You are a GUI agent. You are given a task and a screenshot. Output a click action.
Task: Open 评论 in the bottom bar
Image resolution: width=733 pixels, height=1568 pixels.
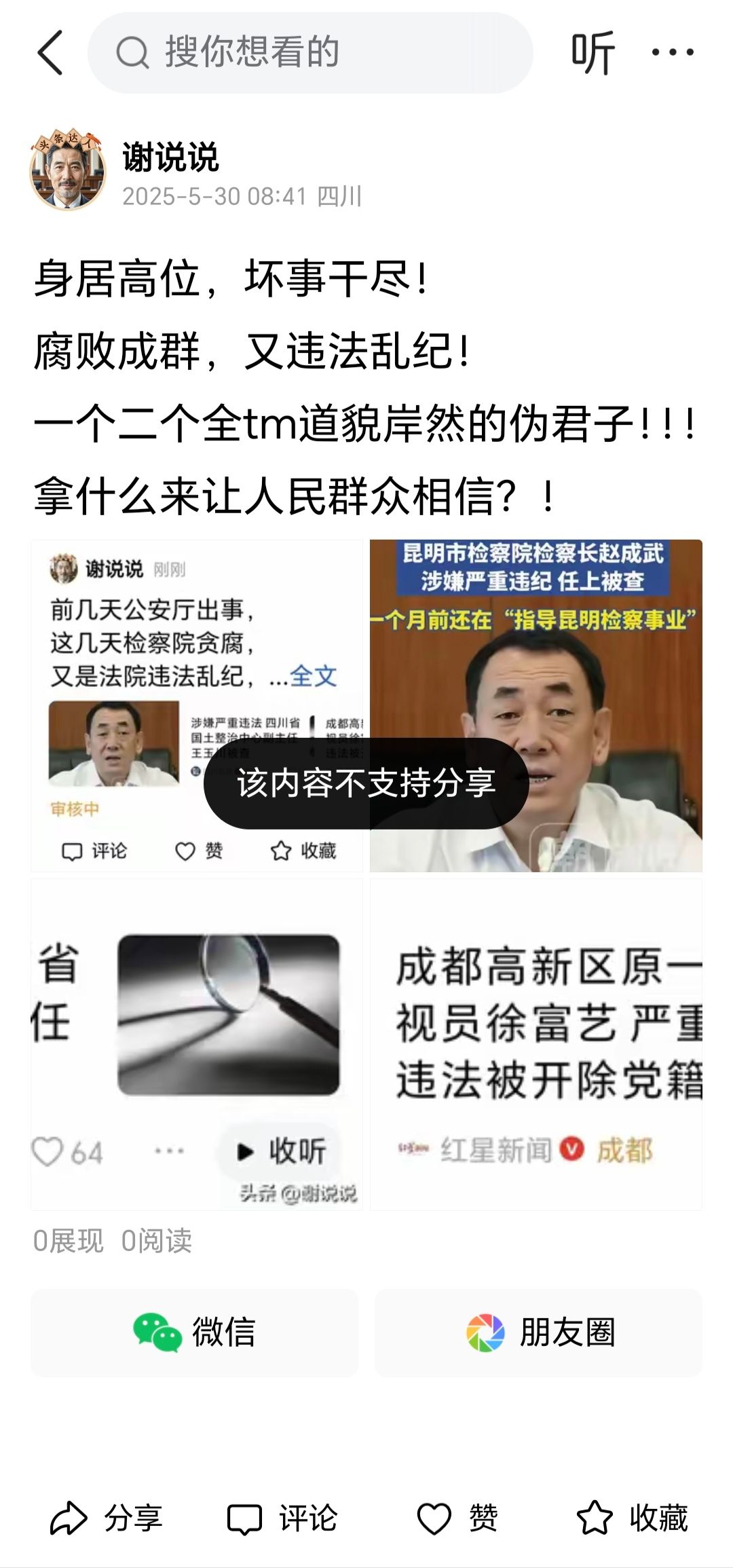pos(282,1518)
